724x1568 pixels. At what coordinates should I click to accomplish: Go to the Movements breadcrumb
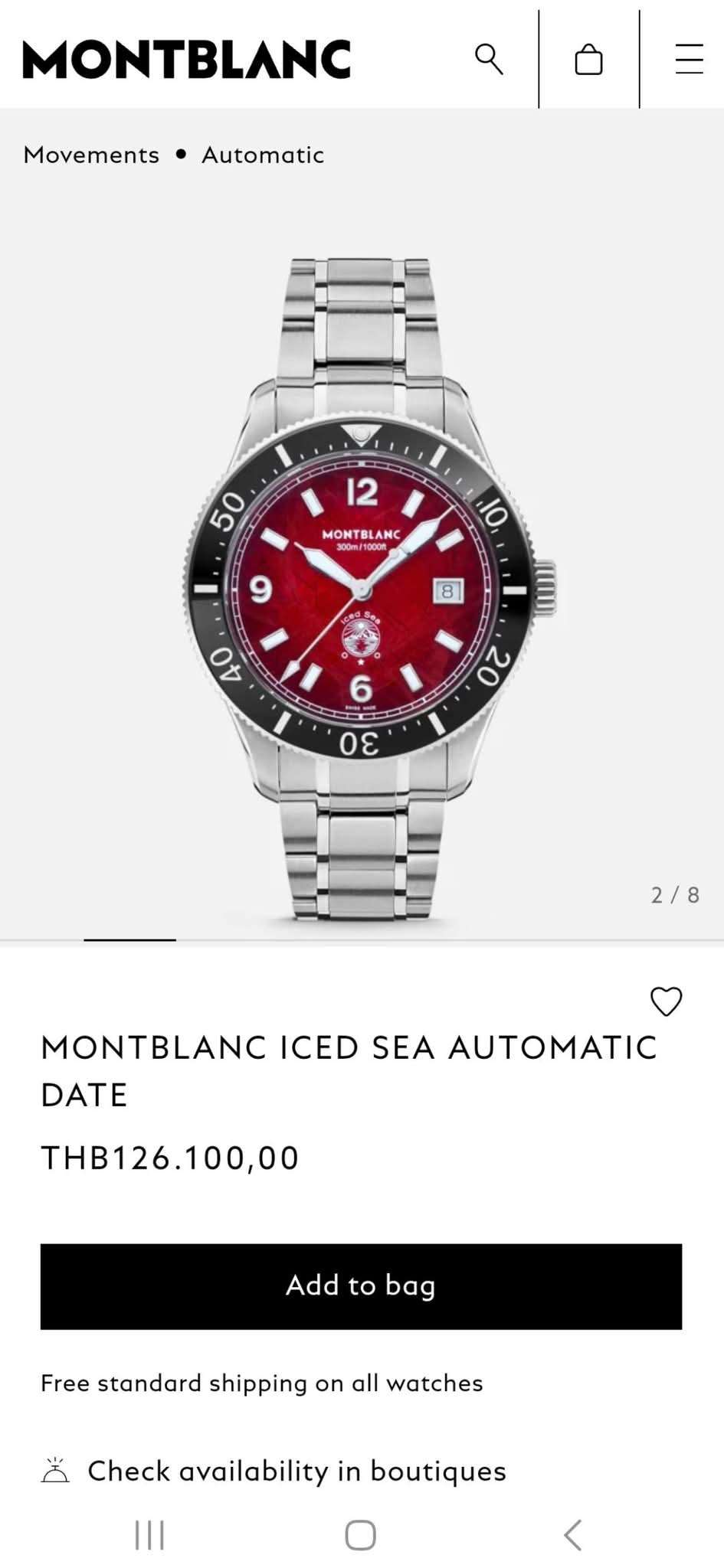[x=91, y=155]
